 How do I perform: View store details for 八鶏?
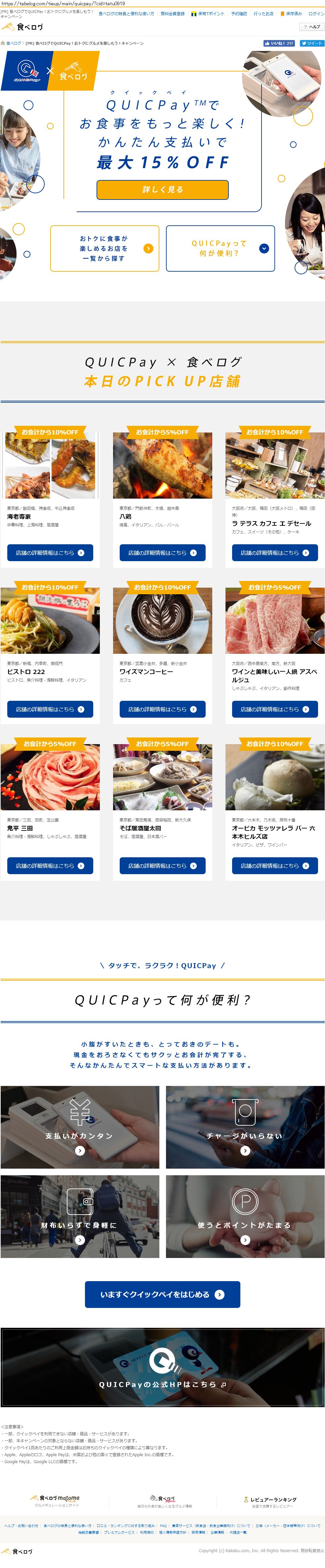click(163, 553)
